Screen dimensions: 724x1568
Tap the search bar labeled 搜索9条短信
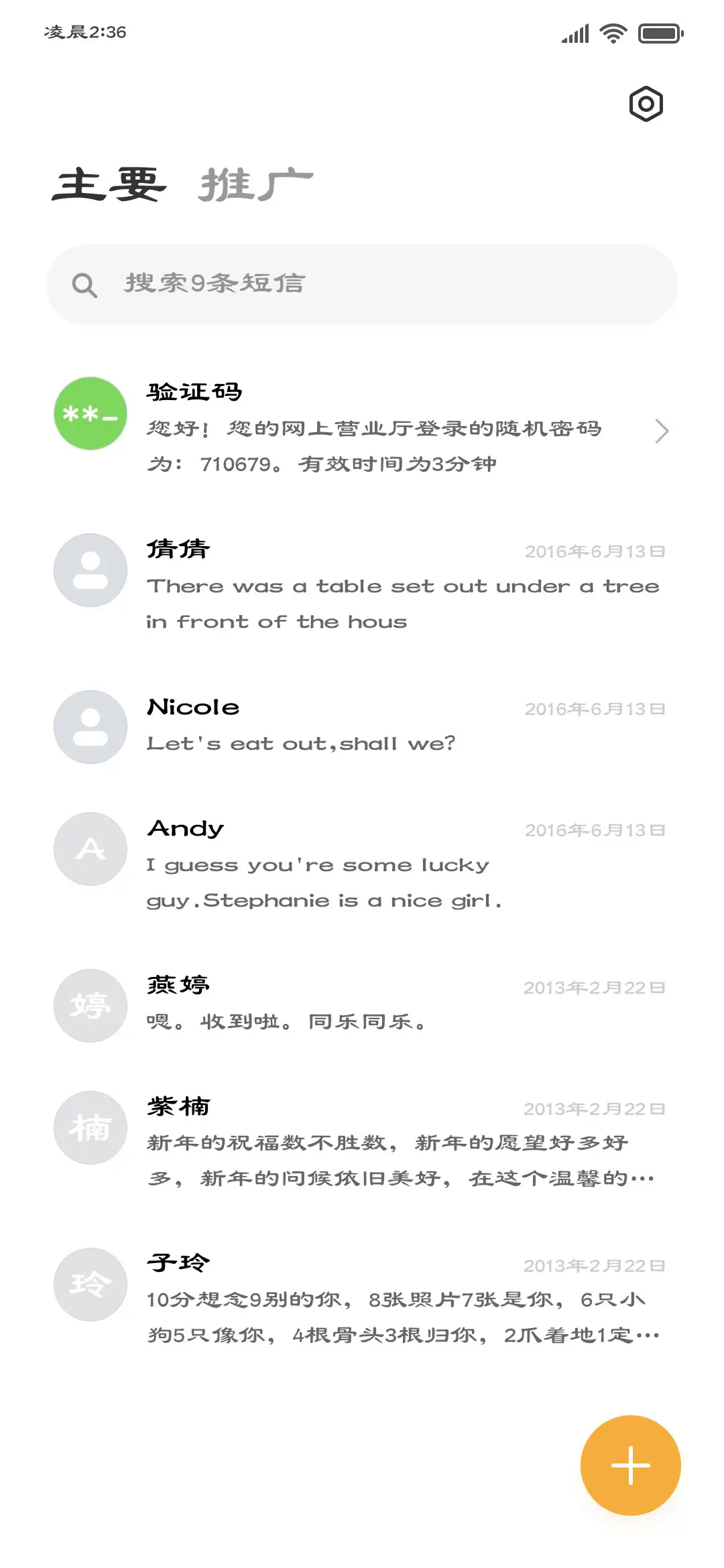click(x=362, y=284)
